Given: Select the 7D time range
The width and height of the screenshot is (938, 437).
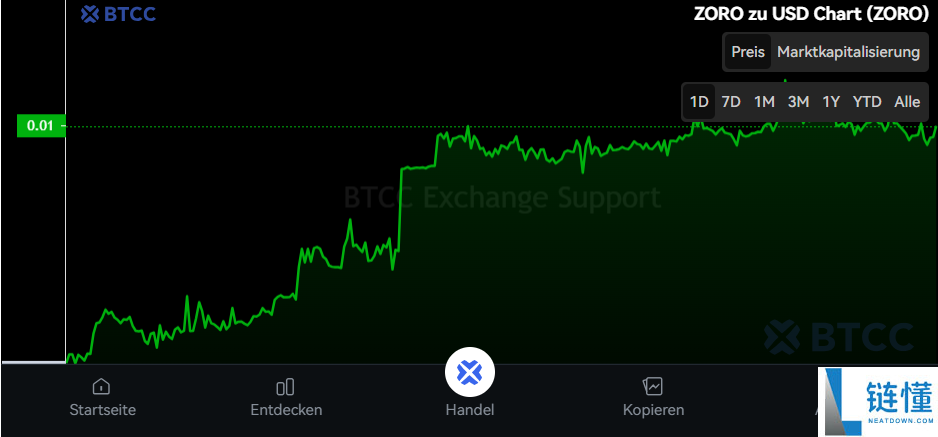Looking at the screenshot, I should click(731, 102).
